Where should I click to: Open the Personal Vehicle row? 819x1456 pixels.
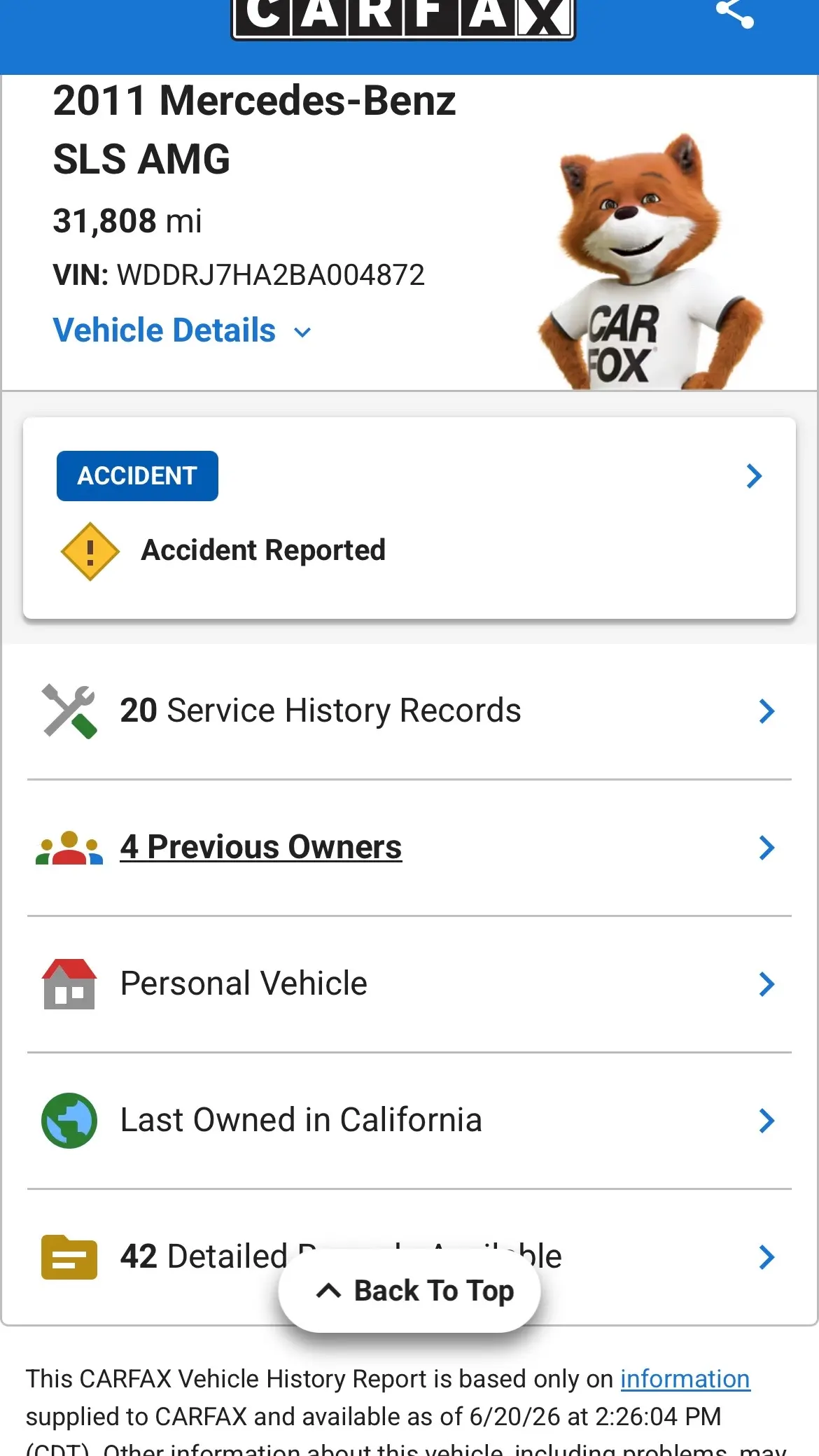coord(409,984)
